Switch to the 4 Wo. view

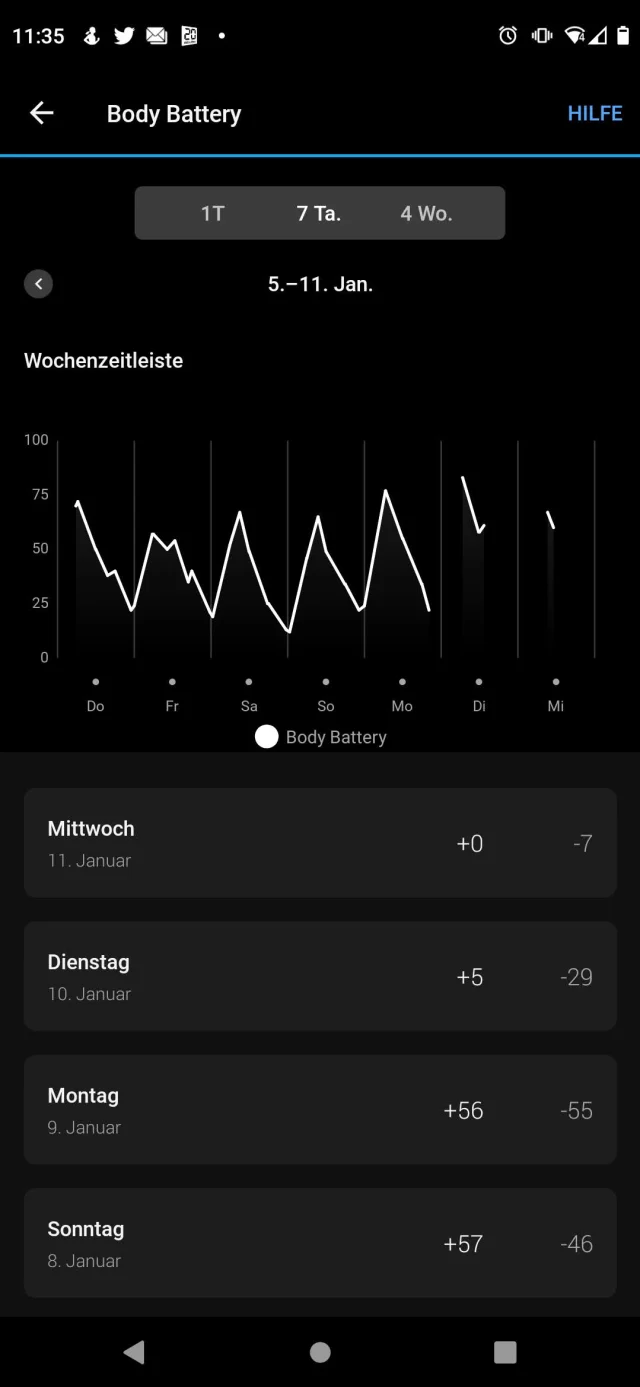(426, 213)
